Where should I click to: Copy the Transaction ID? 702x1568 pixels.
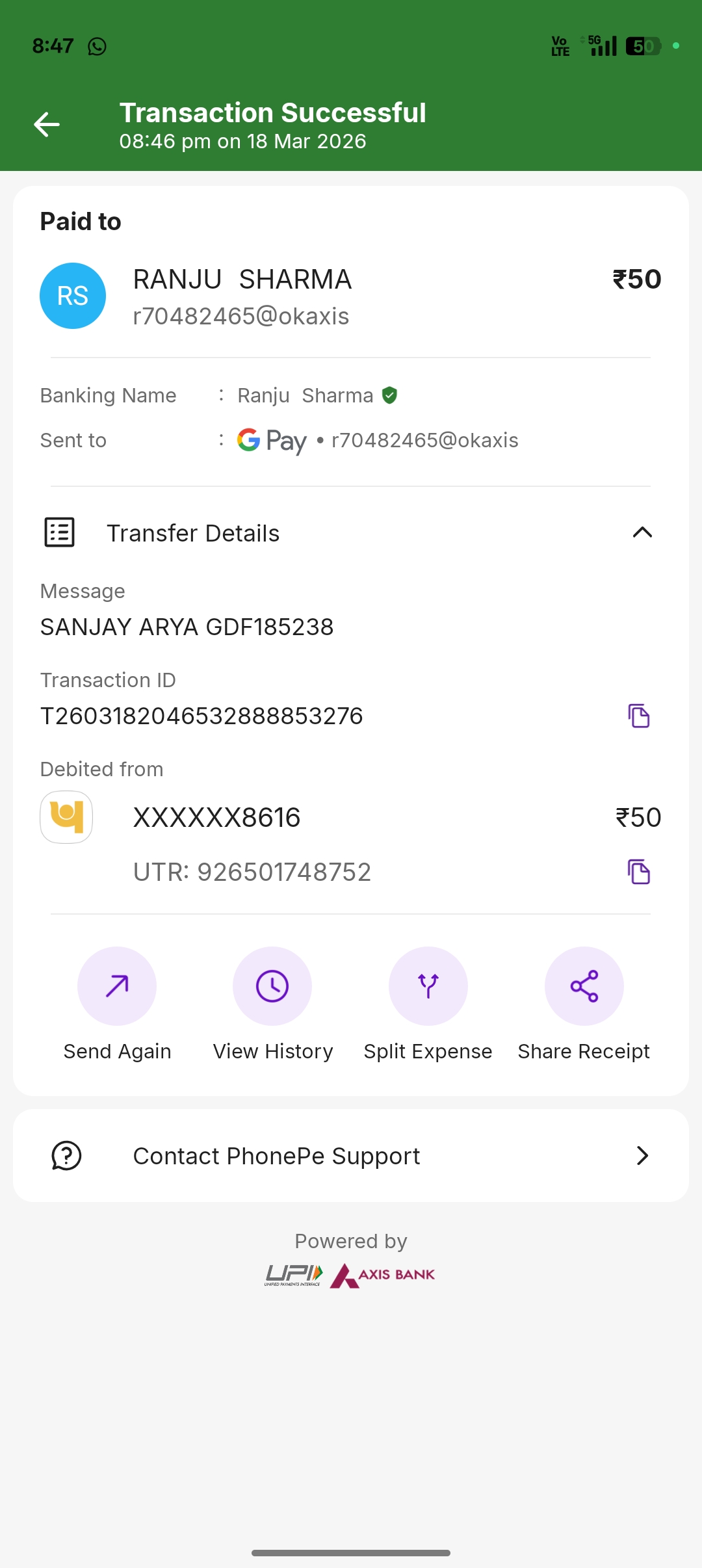638,716
